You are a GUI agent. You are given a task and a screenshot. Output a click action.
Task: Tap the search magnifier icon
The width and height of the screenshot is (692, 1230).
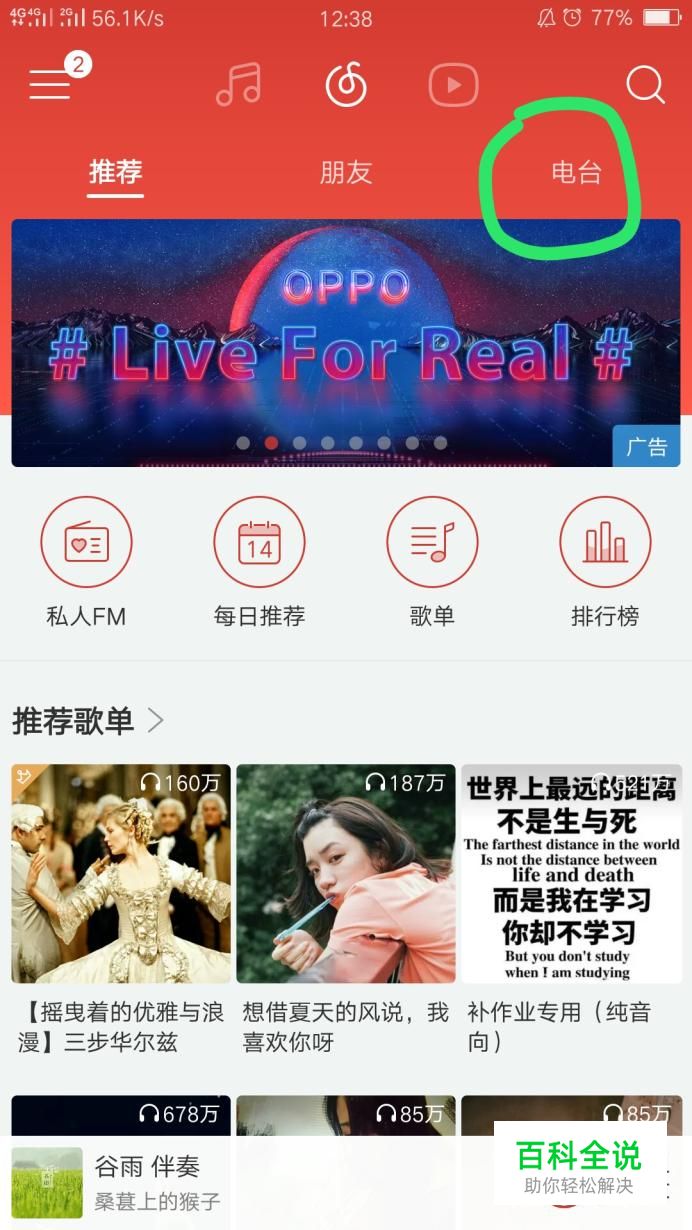coord(645,85)
